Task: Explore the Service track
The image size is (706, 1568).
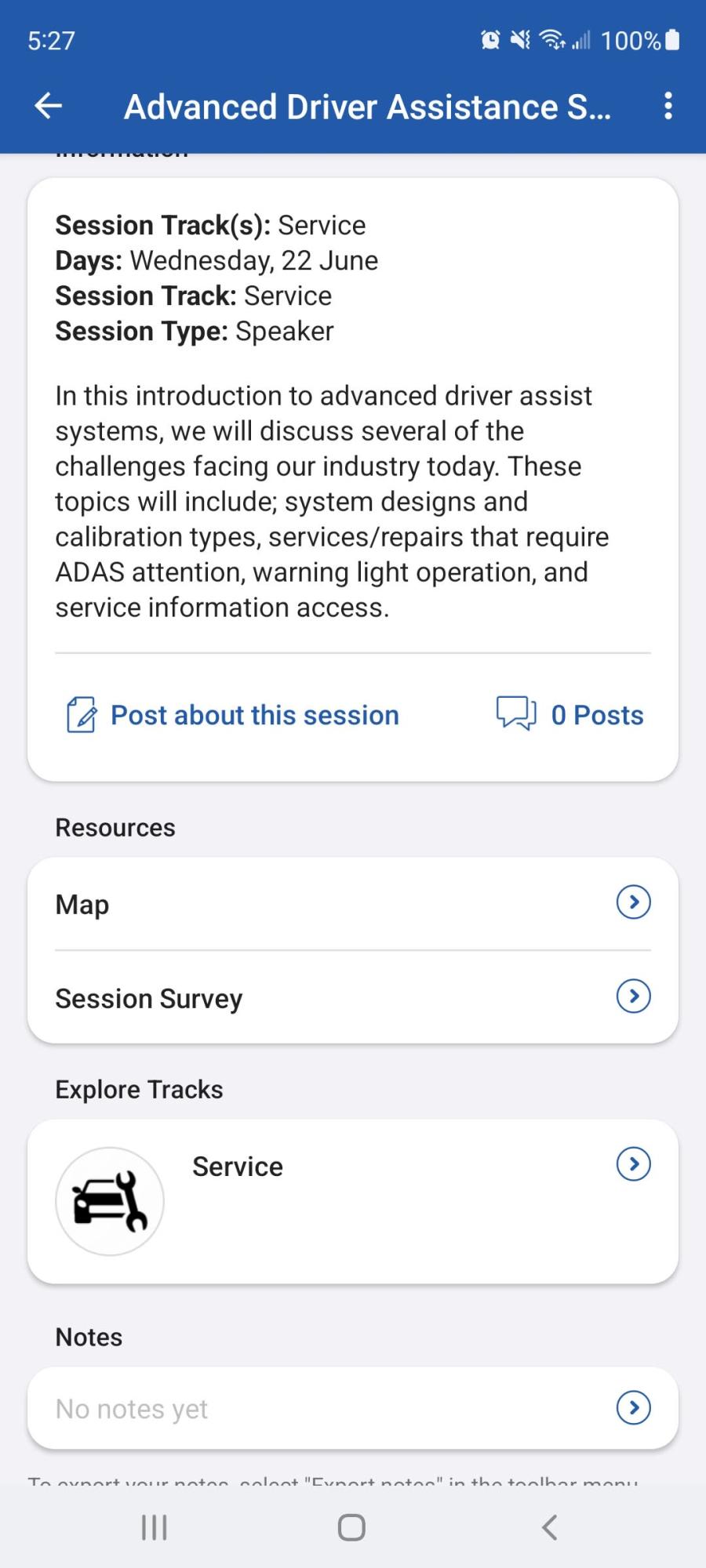Action: (353, 1201)
